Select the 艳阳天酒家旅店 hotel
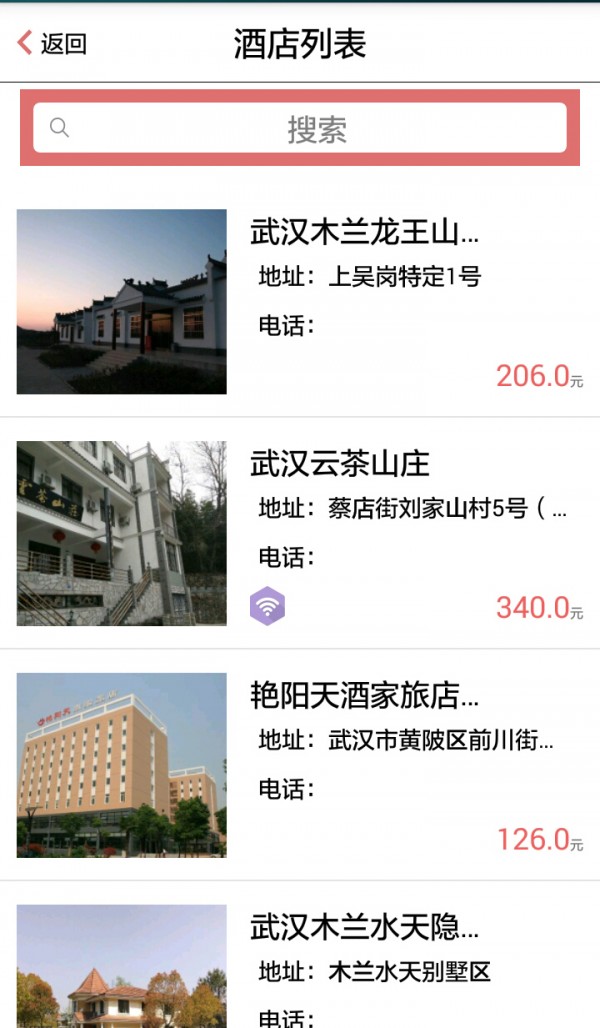Viewport: 600px width, 1028px height. (365, 695)
